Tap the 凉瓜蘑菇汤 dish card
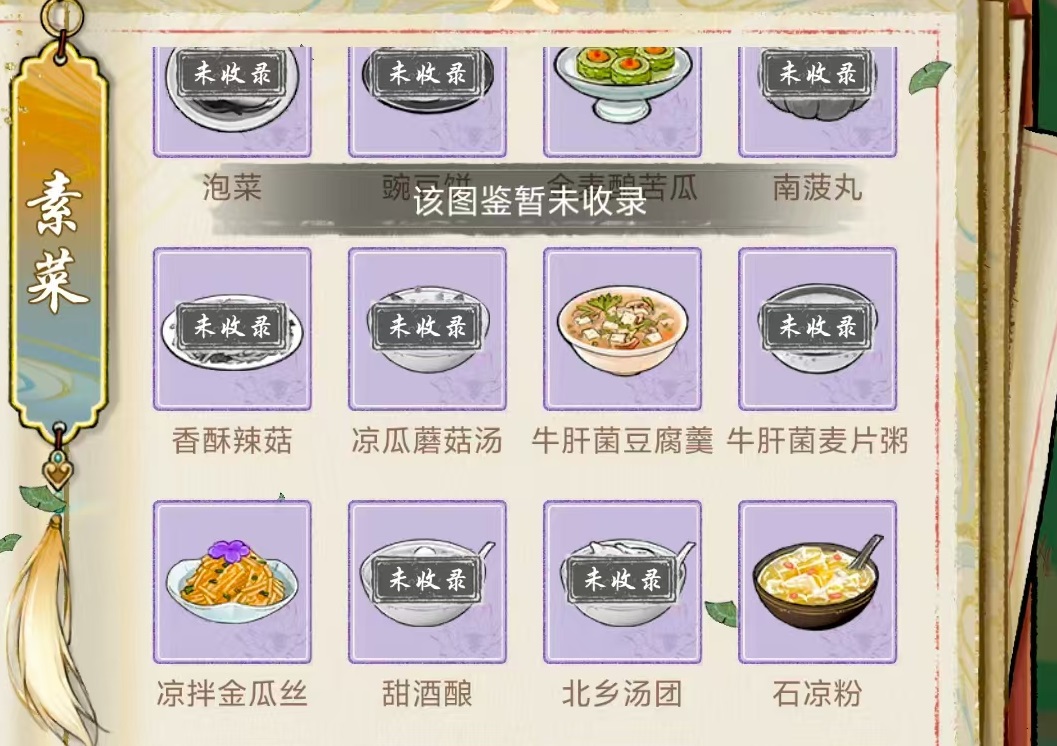 click(427, 329)
